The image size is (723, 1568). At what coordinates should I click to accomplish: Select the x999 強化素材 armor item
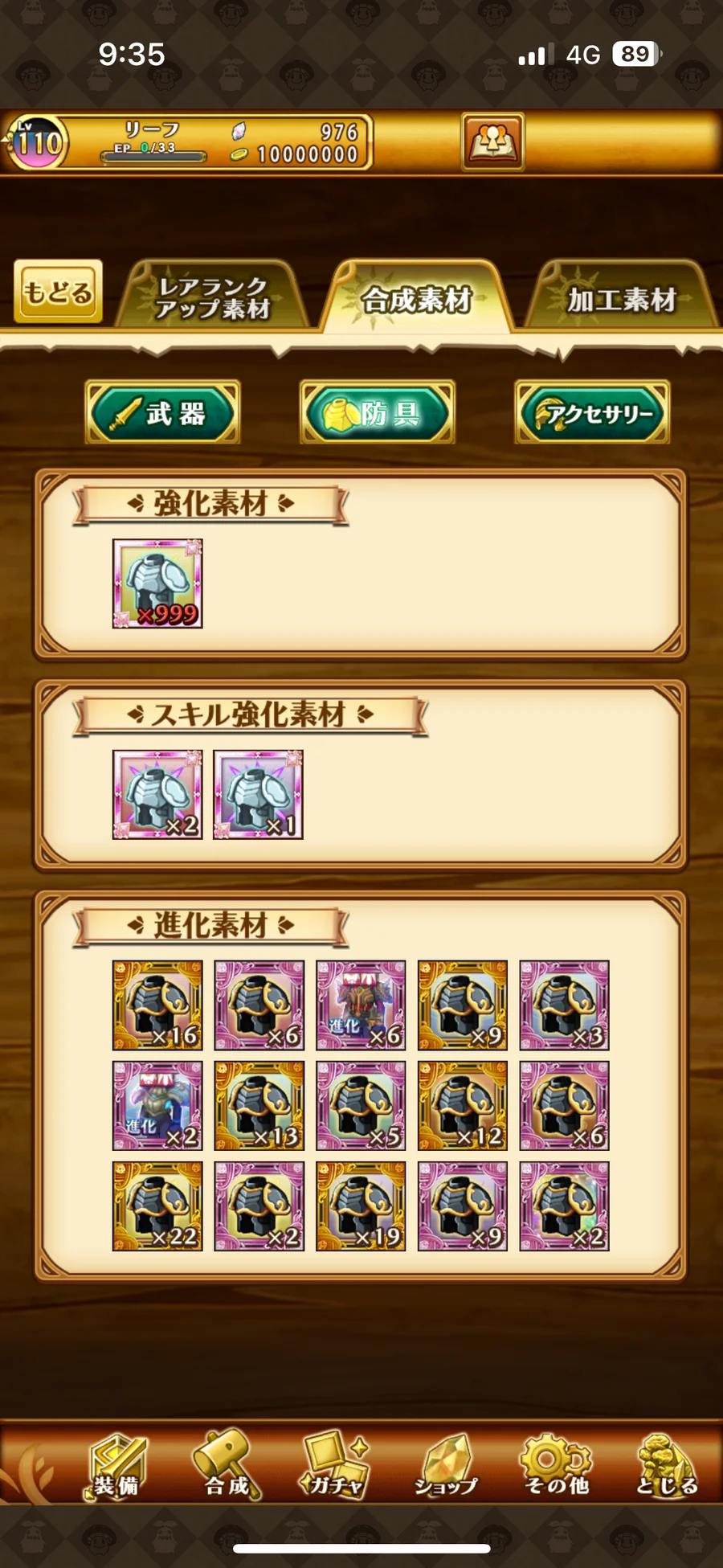point(157,583)
